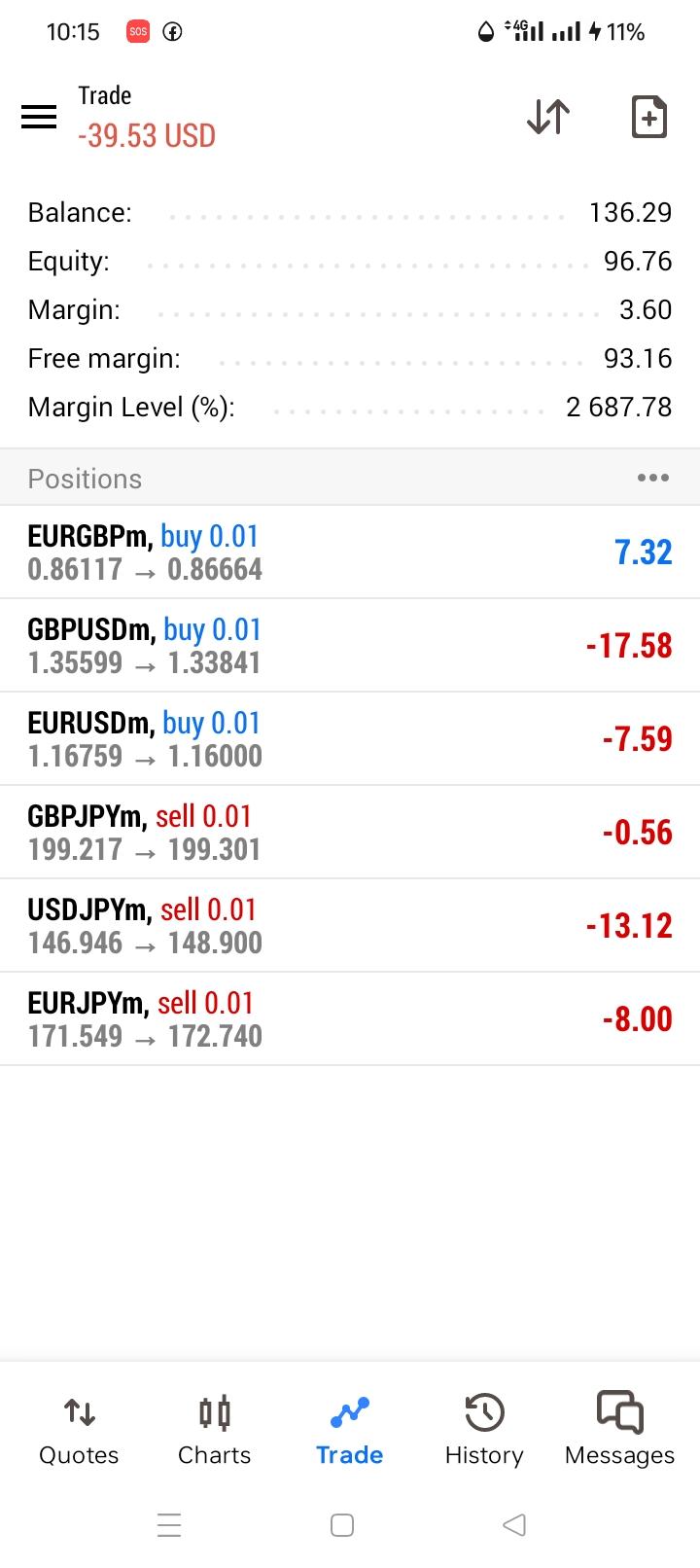Open the Messages tab
The width and height of the screenshot is (700, 1568).
[619, 1430]
